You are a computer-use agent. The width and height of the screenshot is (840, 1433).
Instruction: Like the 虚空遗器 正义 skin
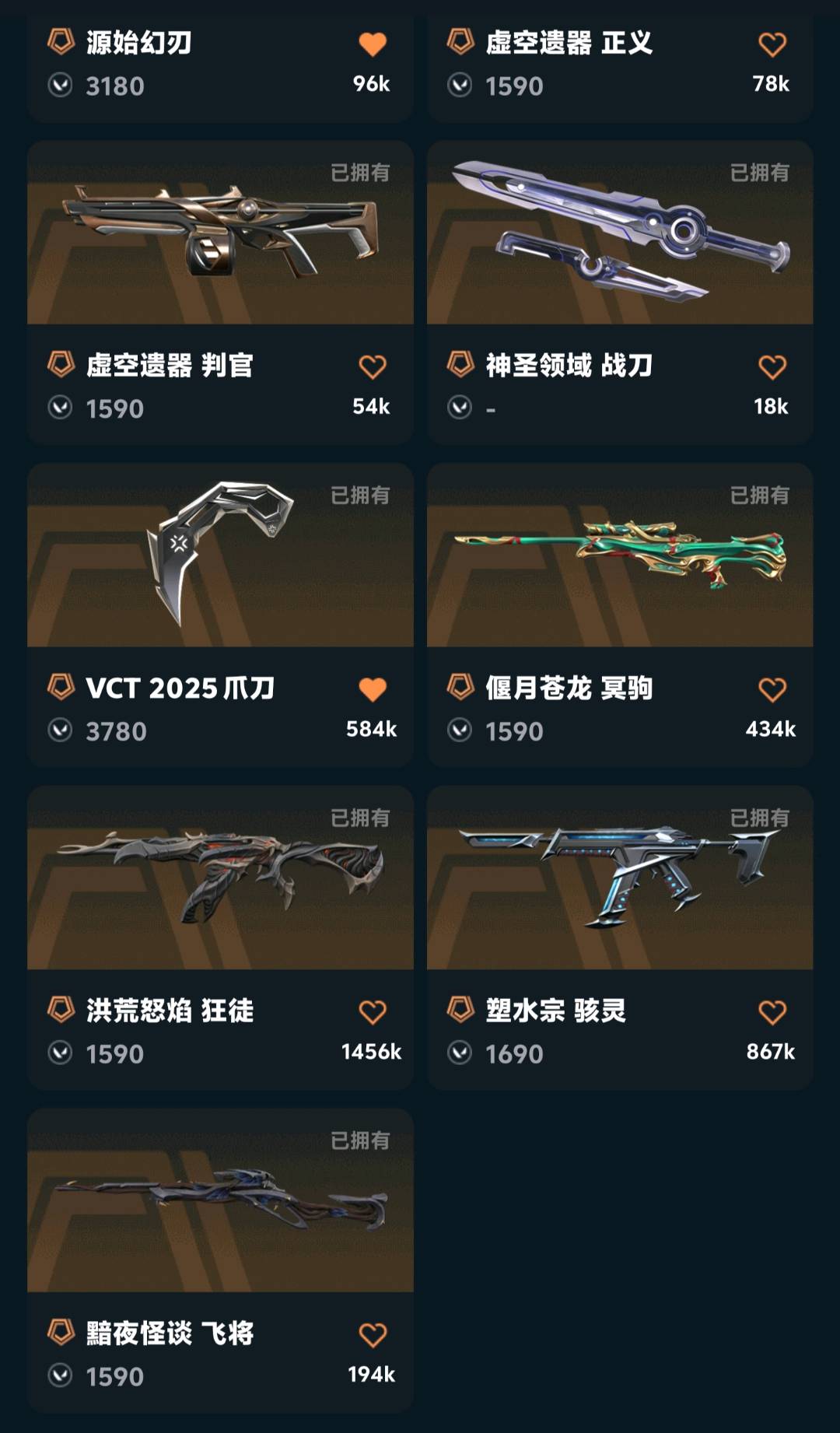(x=772, y=44)
